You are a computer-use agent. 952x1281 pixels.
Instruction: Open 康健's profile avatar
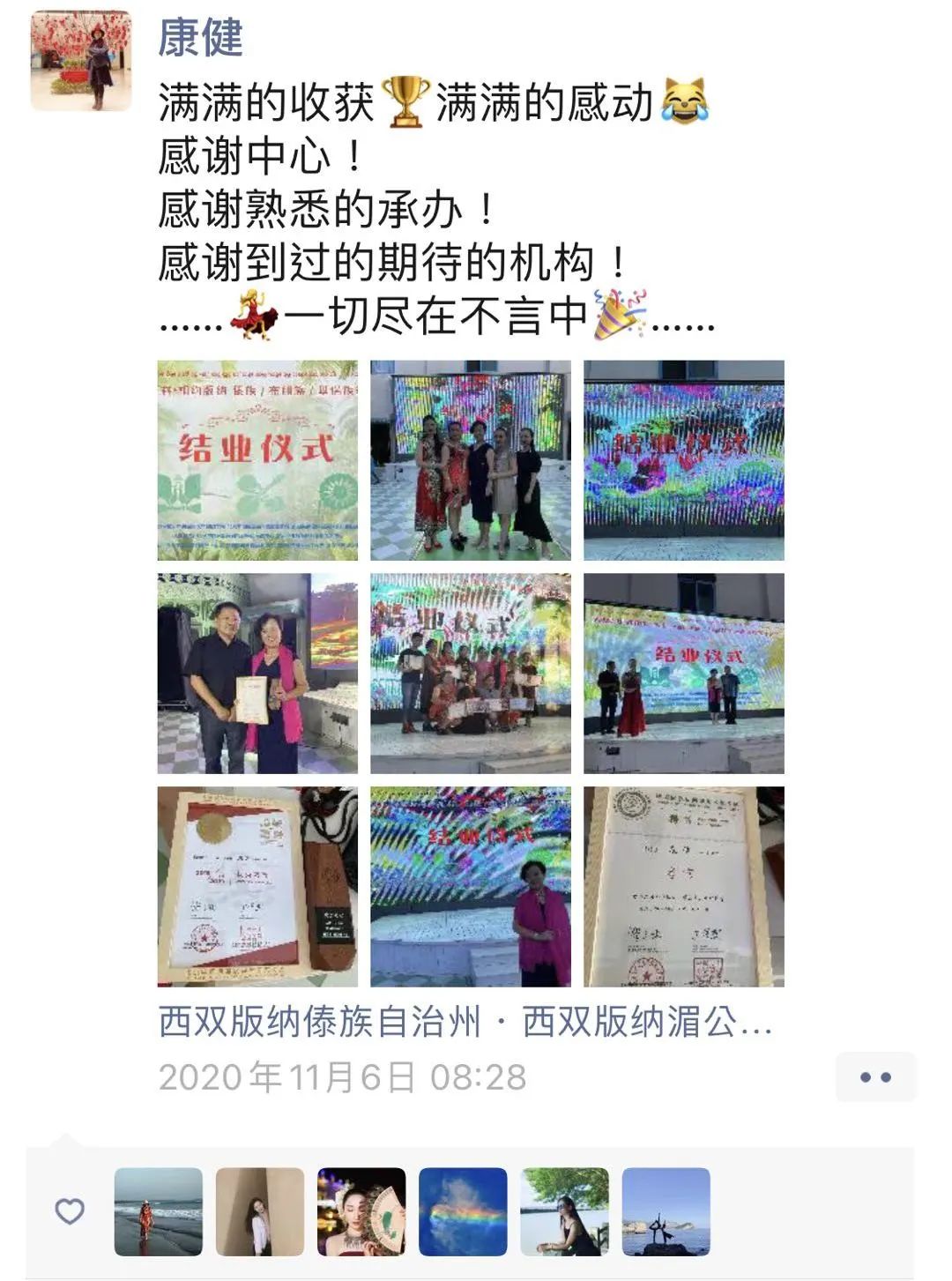[81, 61]
